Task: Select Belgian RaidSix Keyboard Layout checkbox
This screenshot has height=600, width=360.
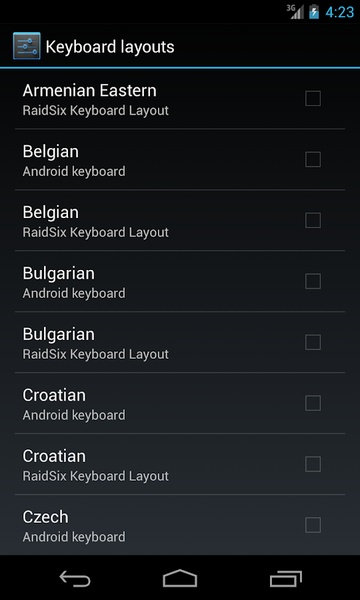Action: click(313, 220)
